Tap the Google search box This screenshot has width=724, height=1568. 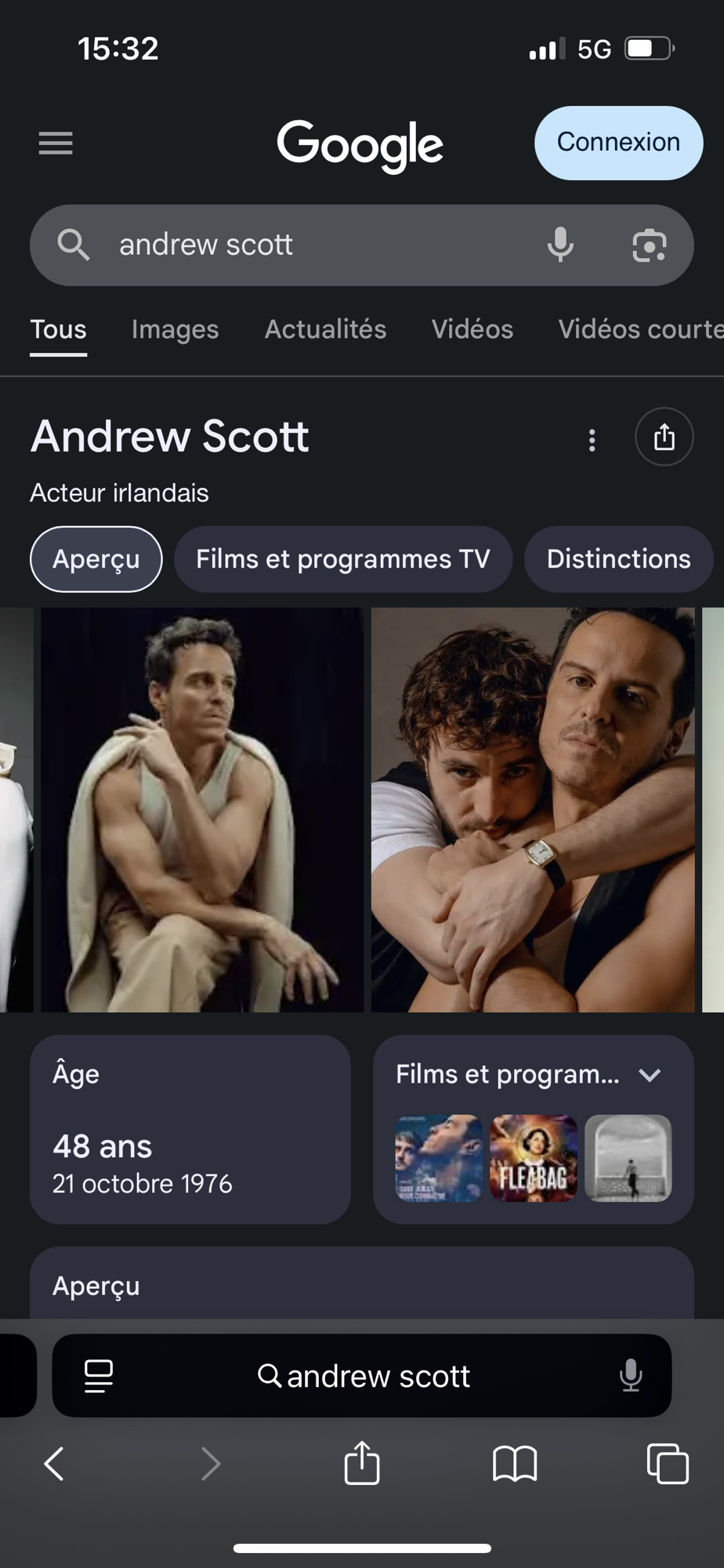pyautogui.click(x=313, y=245)
